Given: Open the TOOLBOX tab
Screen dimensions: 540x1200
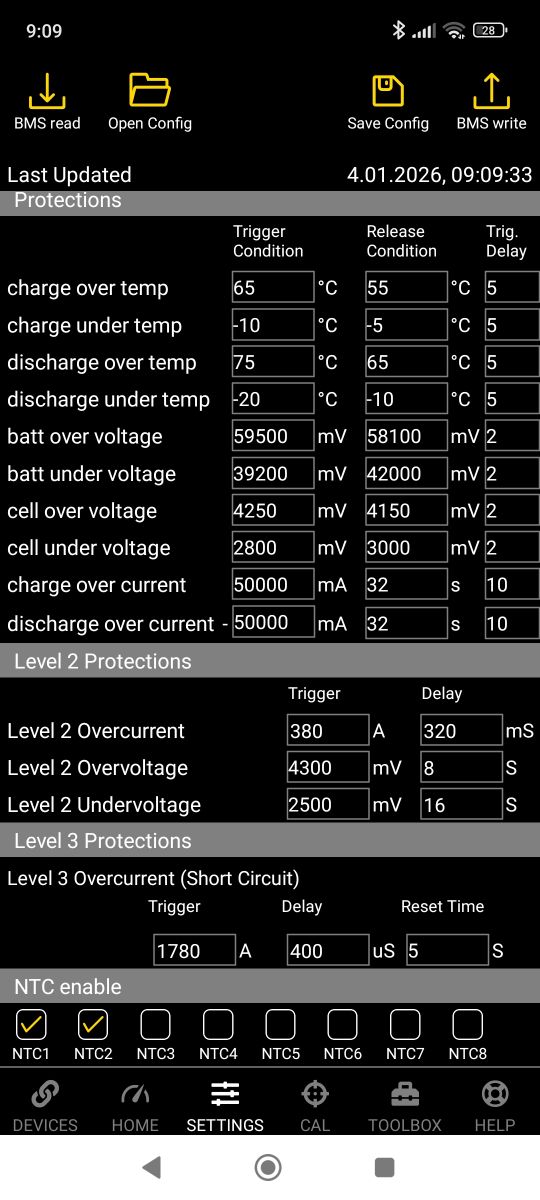Looking at the screenshot, I should coord(405,1106).
